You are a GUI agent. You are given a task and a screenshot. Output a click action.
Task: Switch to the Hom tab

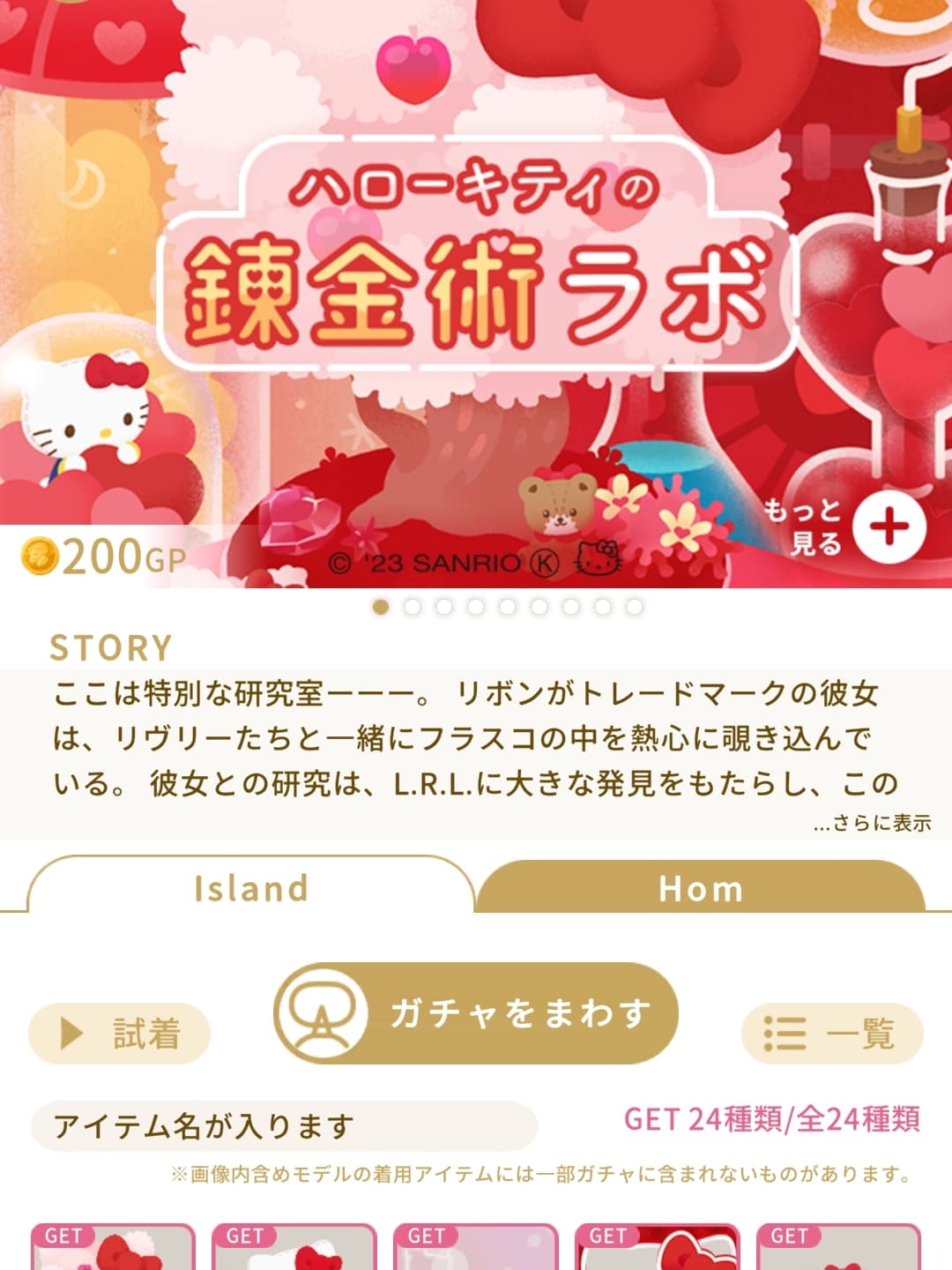pyautogui.click(x=701, y=888)
